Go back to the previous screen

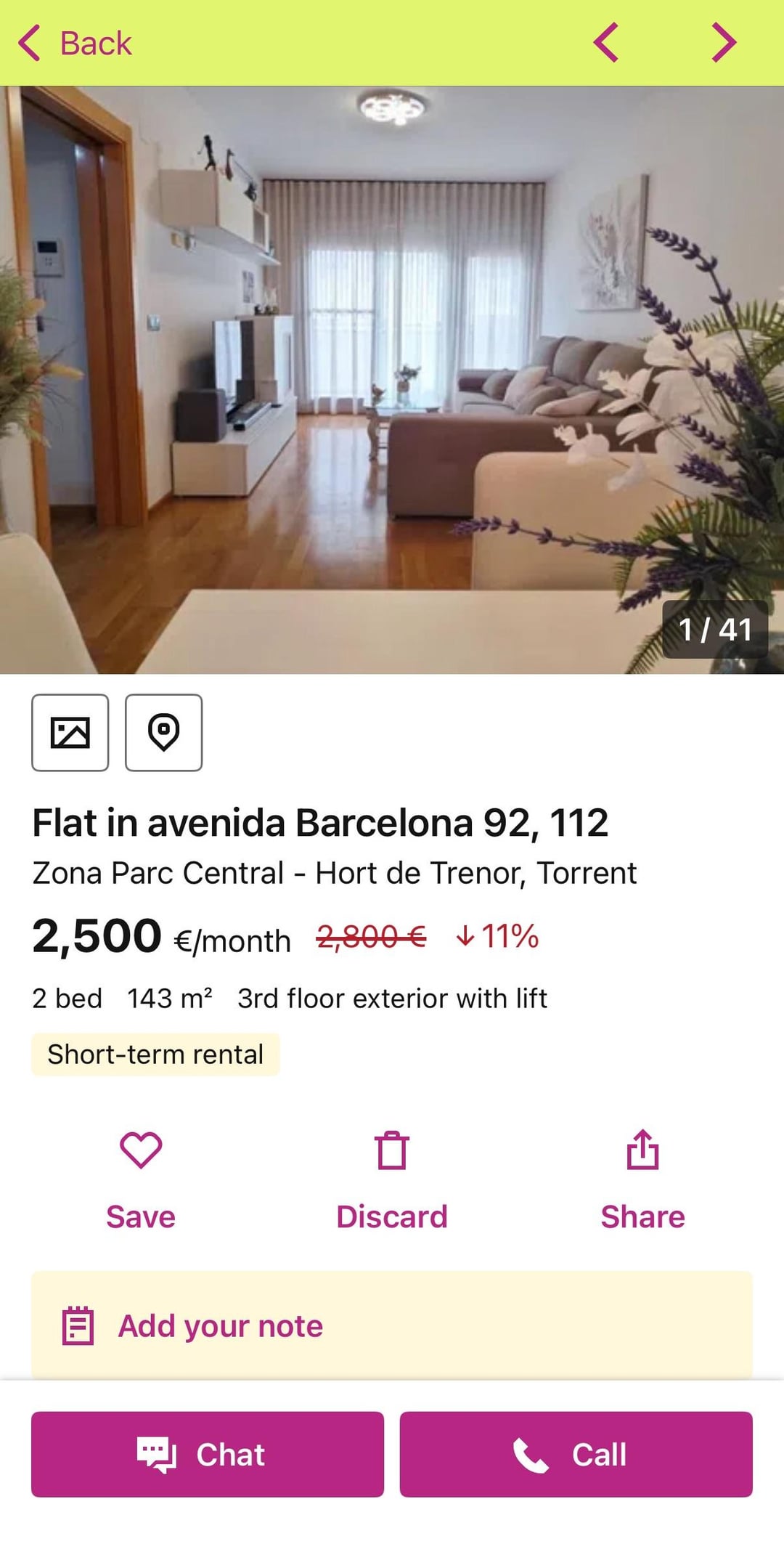pos(75,43)
